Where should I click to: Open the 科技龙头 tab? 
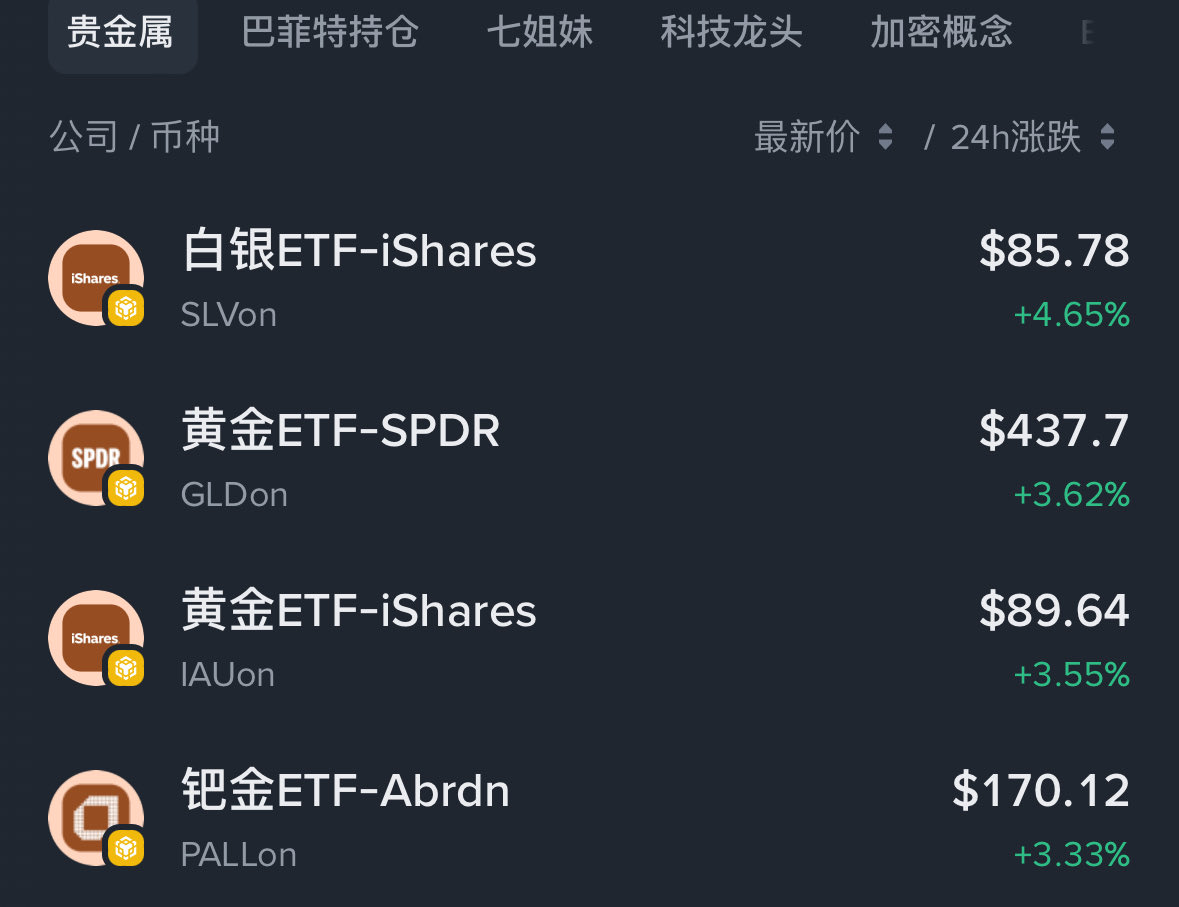[x=731, y=33]
